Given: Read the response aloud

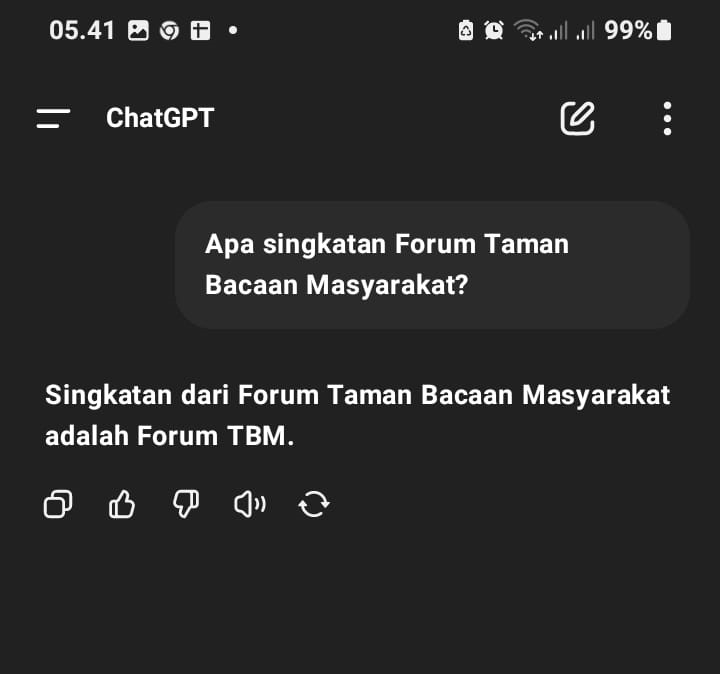Looking at the screenshot, I should pyautogui.click(x=249, y=504).
